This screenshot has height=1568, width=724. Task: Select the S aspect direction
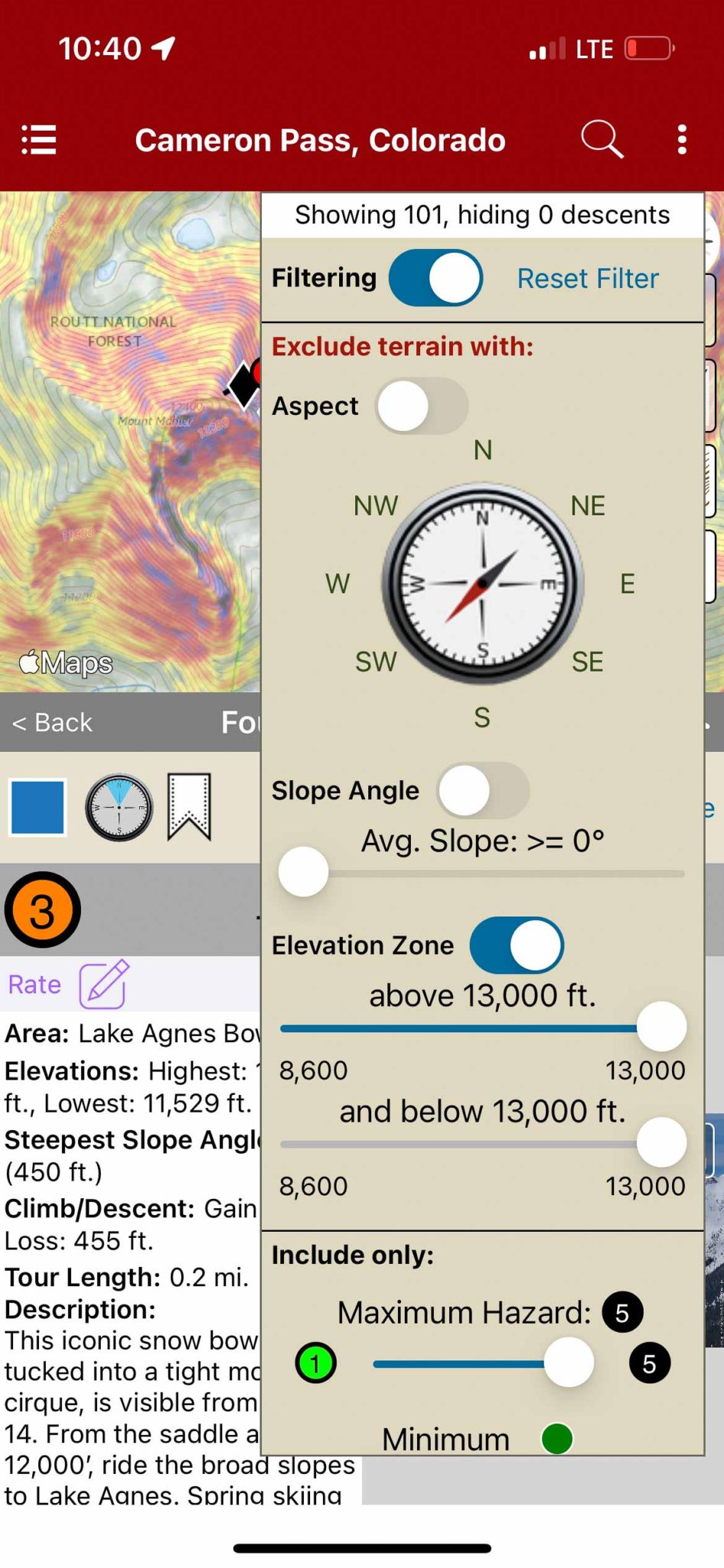[481, 717]
